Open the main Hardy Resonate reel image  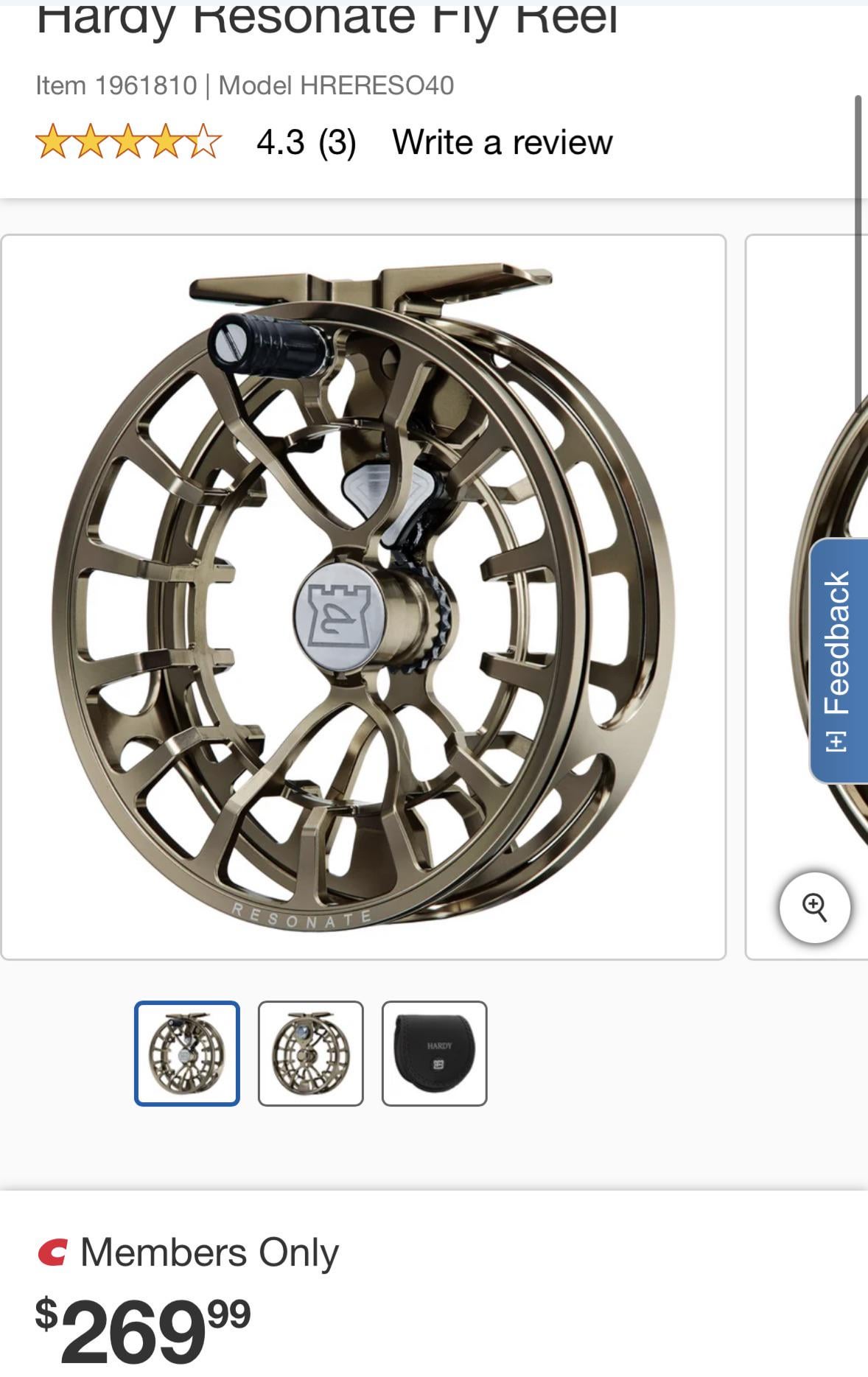point(363,597)
